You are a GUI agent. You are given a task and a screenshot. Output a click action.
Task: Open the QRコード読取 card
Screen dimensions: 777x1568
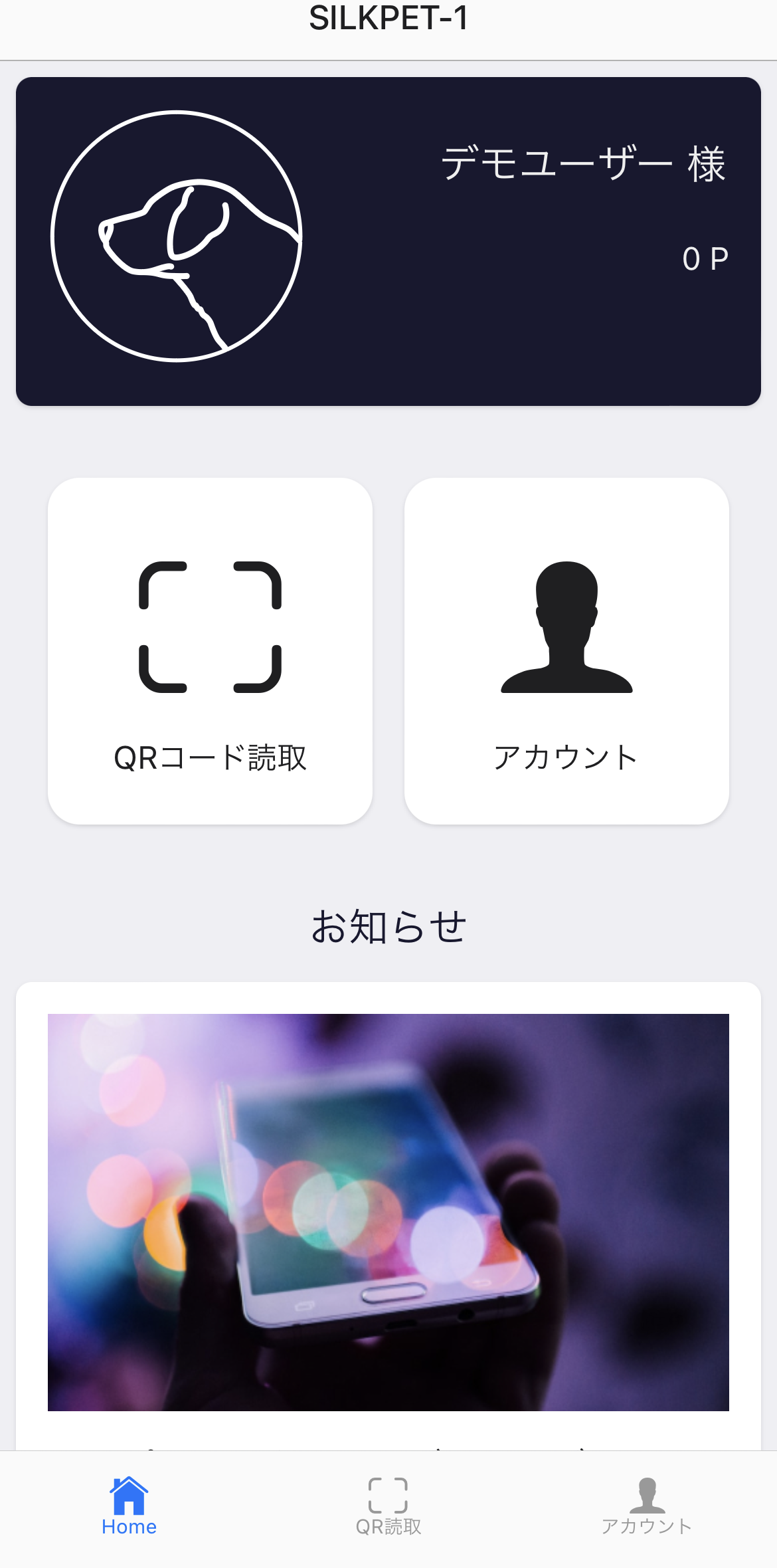(x=210, y=651)
